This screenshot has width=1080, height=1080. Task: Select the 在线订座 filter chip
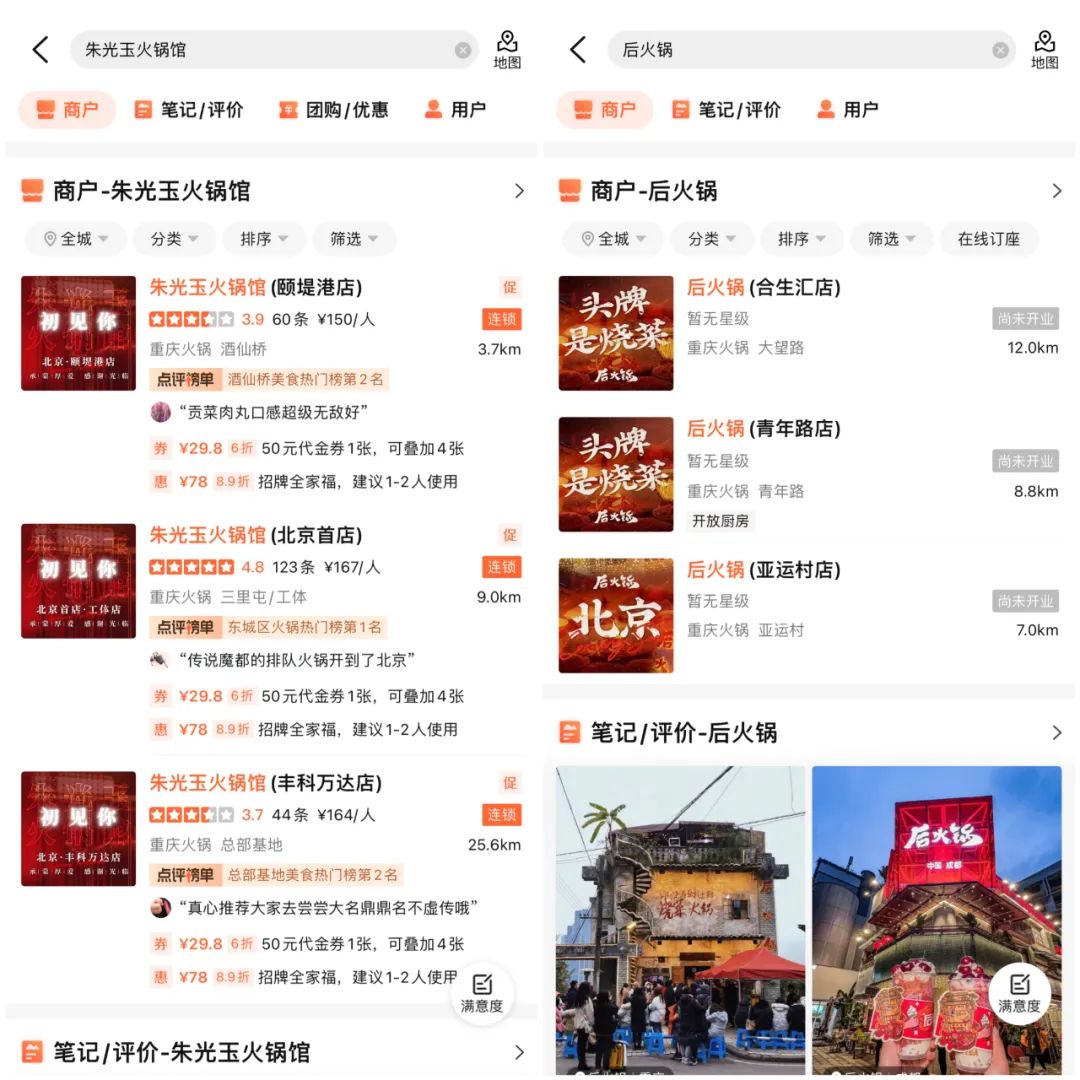tap(988, 239)
